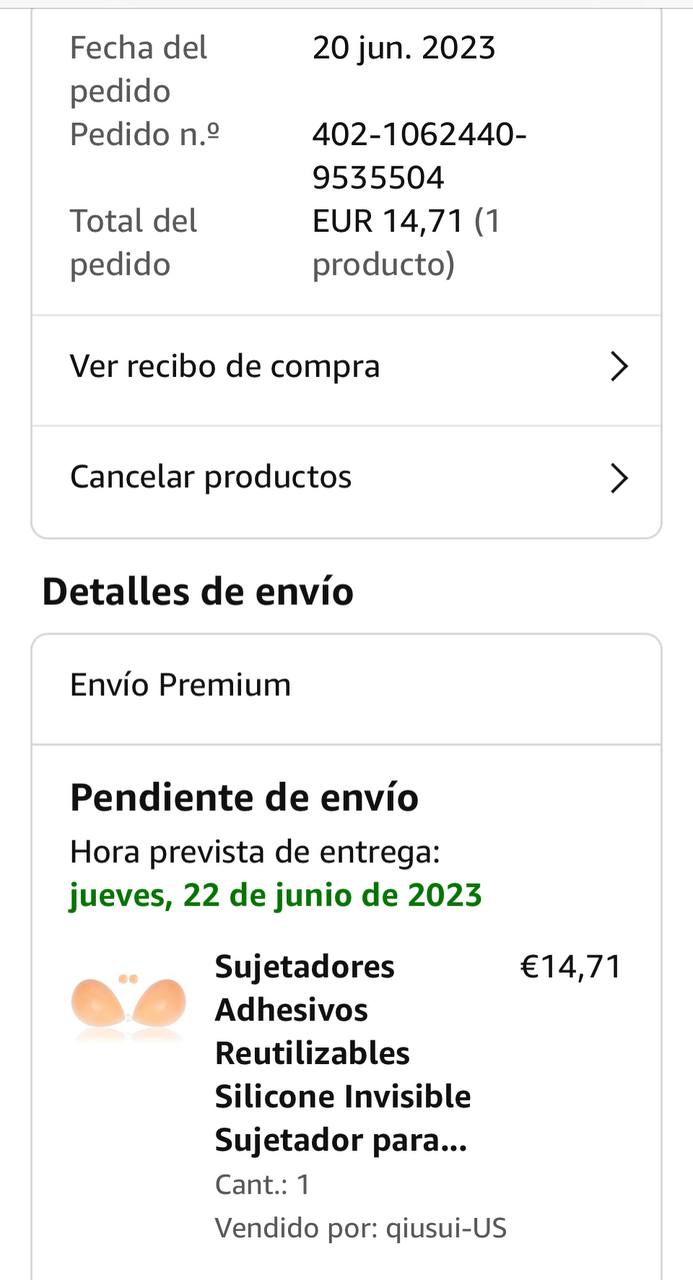Open the Sujetadores Adhesivos product image
693x1280 pixels.
pyautogui.click(x=128, y=1003)
